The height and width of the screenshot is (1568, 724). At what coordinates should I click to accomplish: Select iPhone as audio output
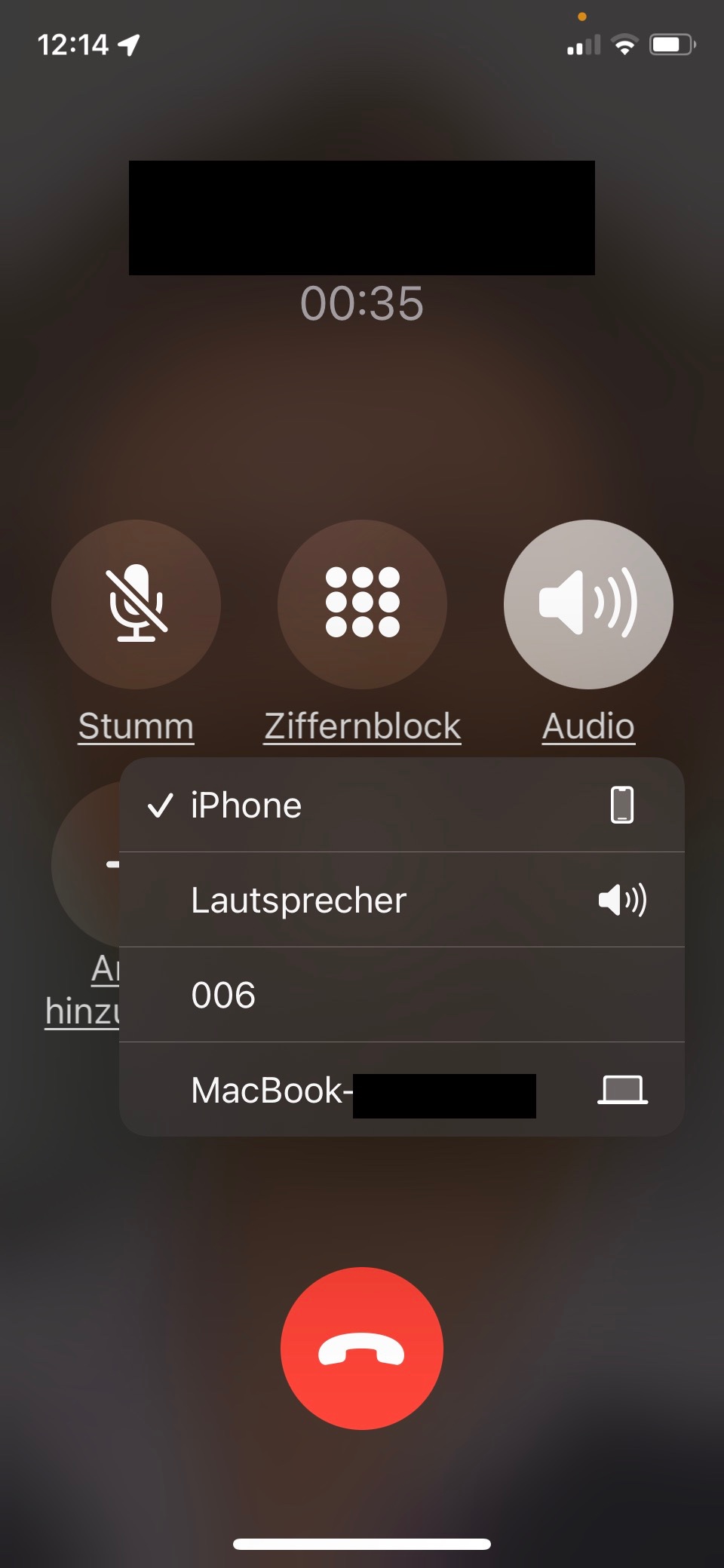click(x=401, y=805)
